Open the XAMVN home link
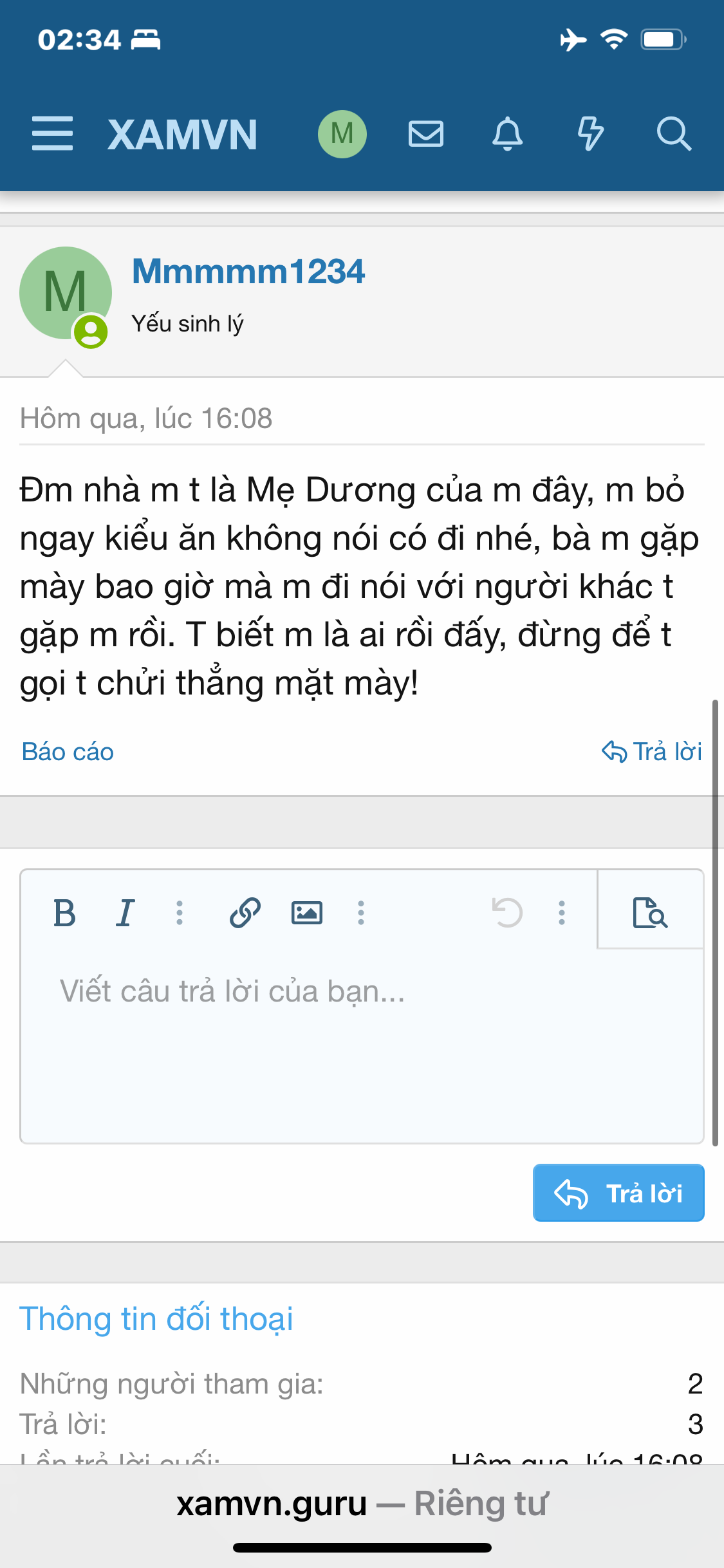Screen dimensions: 724x1568 click(182, 135)
